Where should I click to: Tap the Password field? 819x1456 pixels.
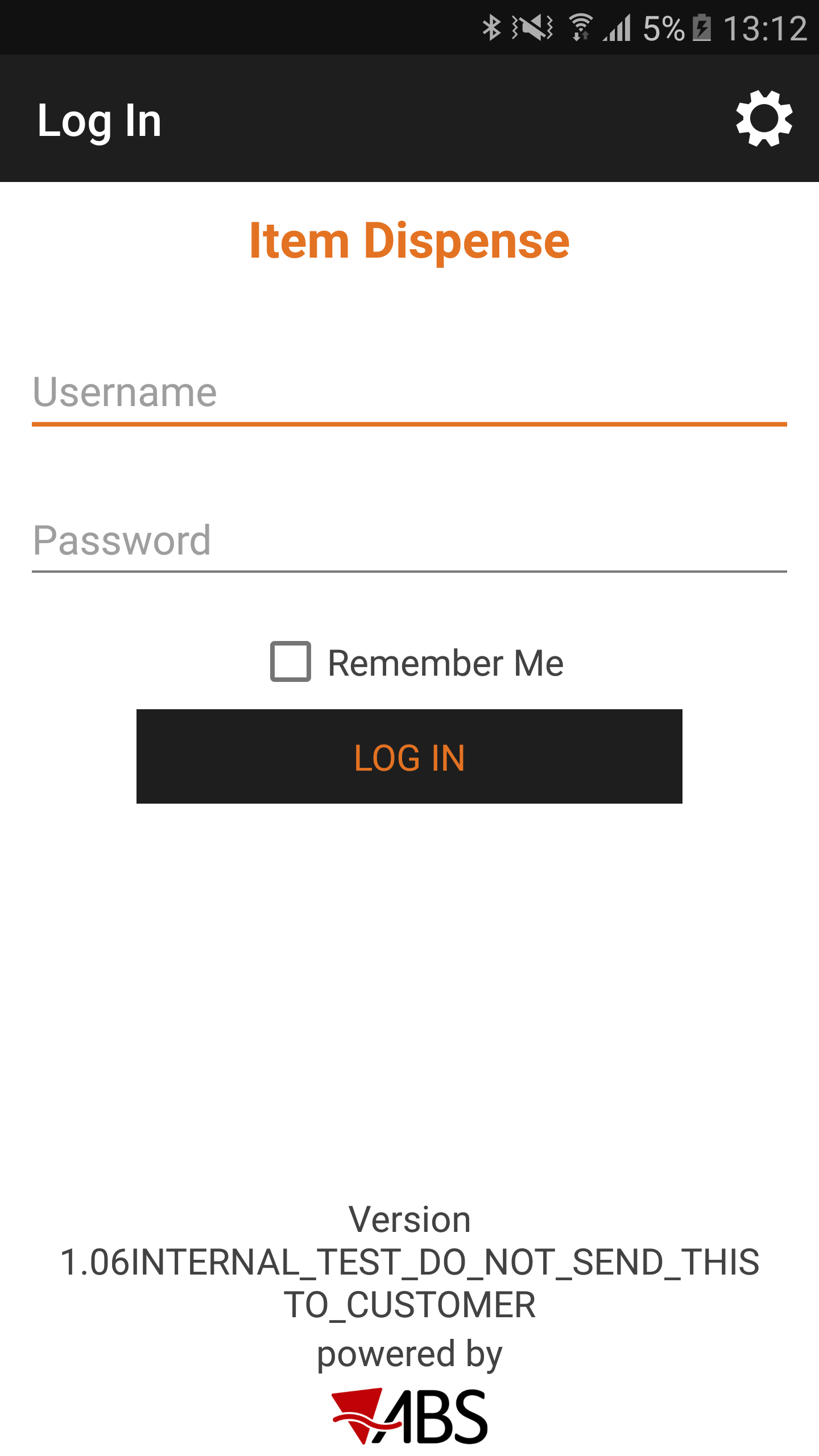pyautogui.click(x=409, y=540)
